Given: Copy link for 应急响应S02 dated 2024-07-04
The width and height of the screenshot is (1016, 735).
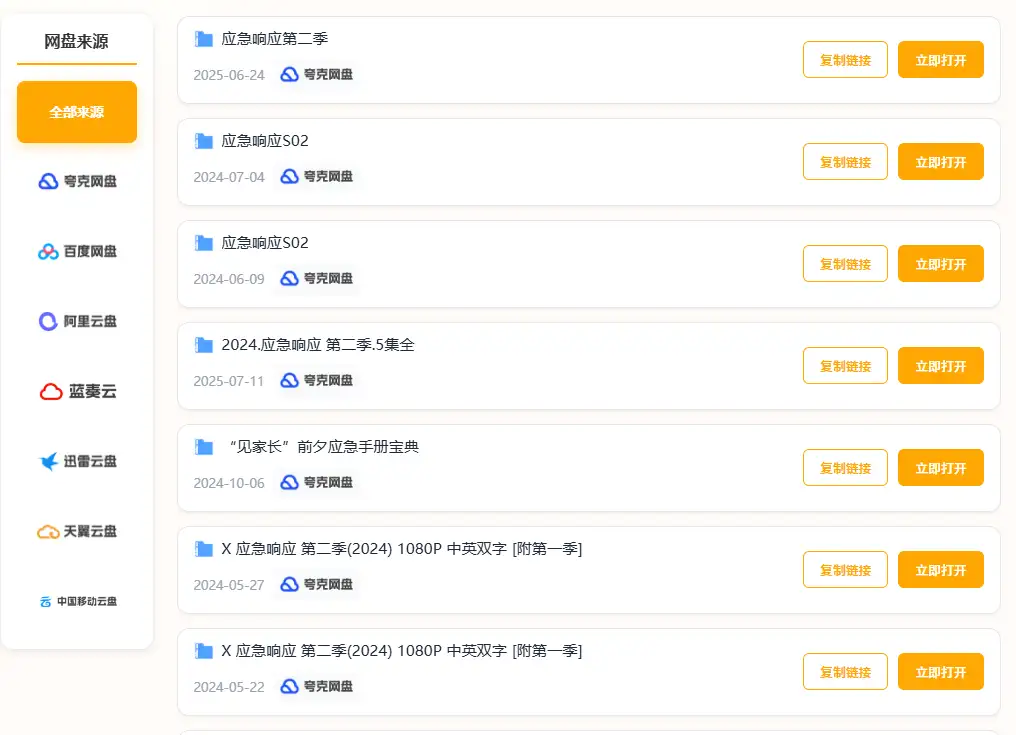Looking at the screenshot, I should 845,162.
